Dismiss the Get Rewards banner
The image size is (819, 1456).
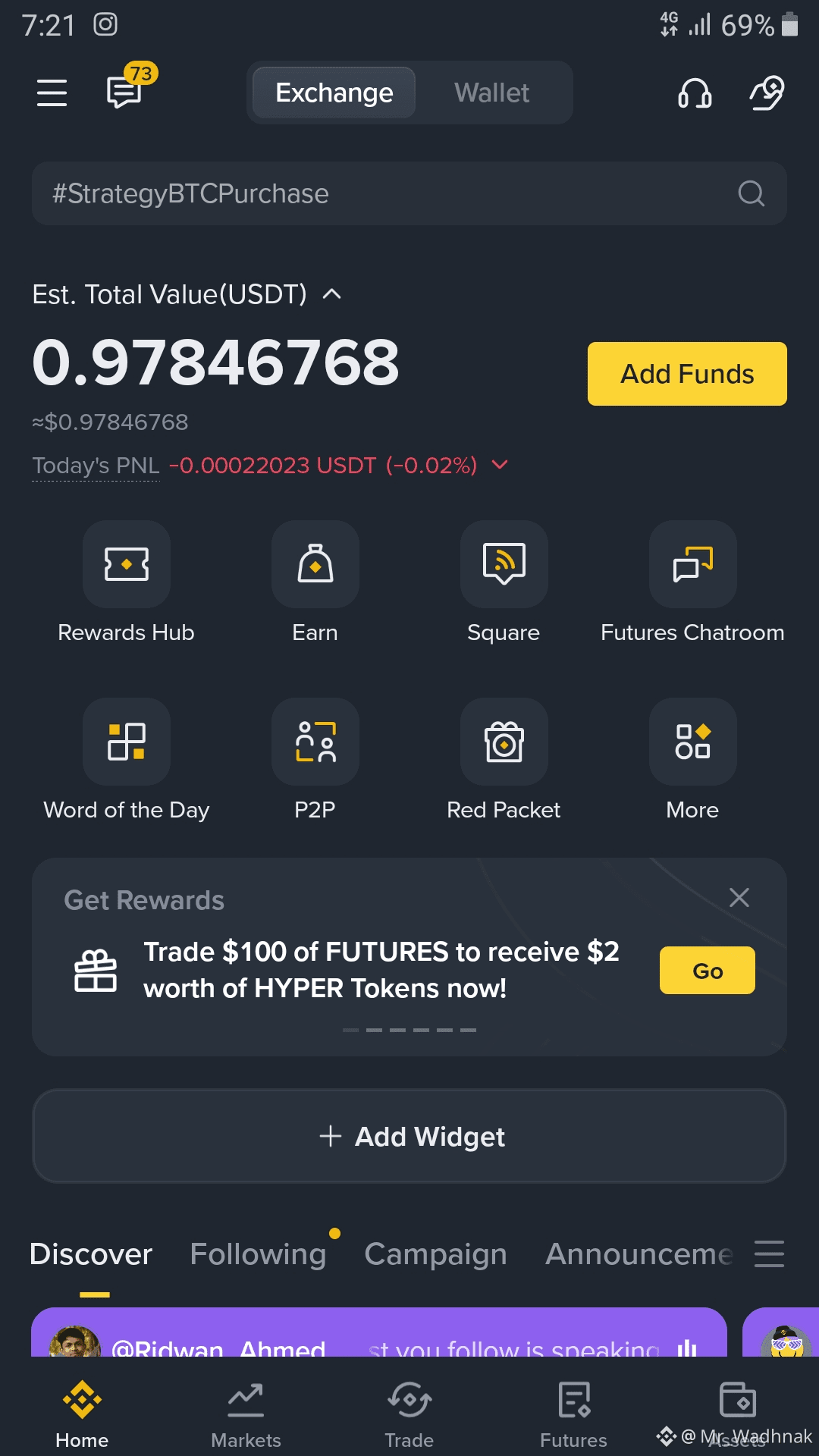coord(739,898)
